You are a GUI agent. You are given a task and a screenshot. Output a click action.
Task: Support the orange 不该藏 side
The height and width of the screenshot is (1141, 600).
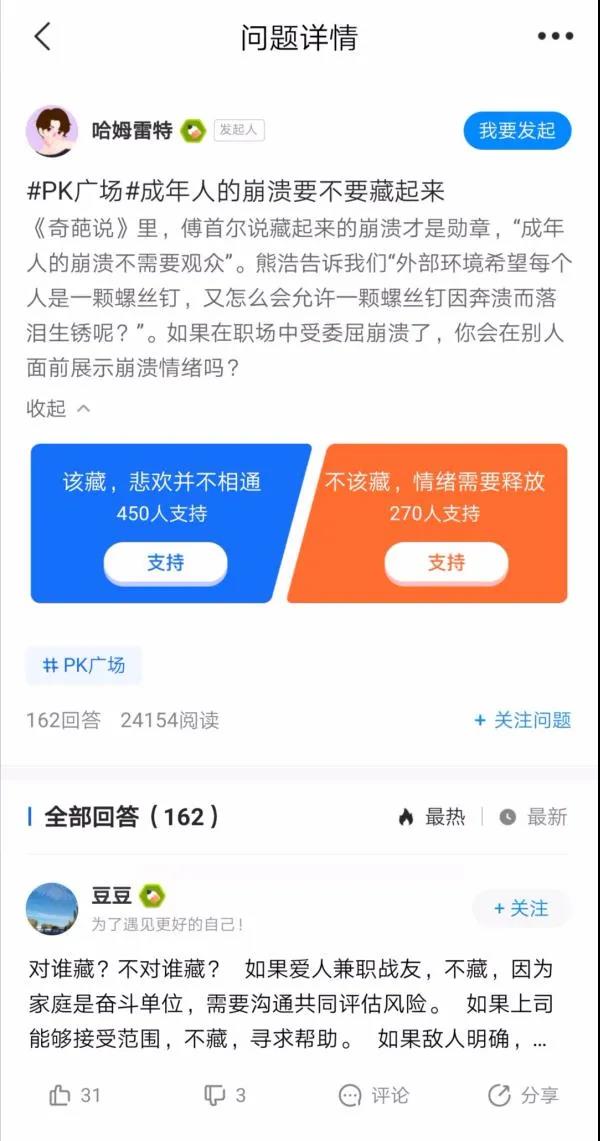click(446, 563)
